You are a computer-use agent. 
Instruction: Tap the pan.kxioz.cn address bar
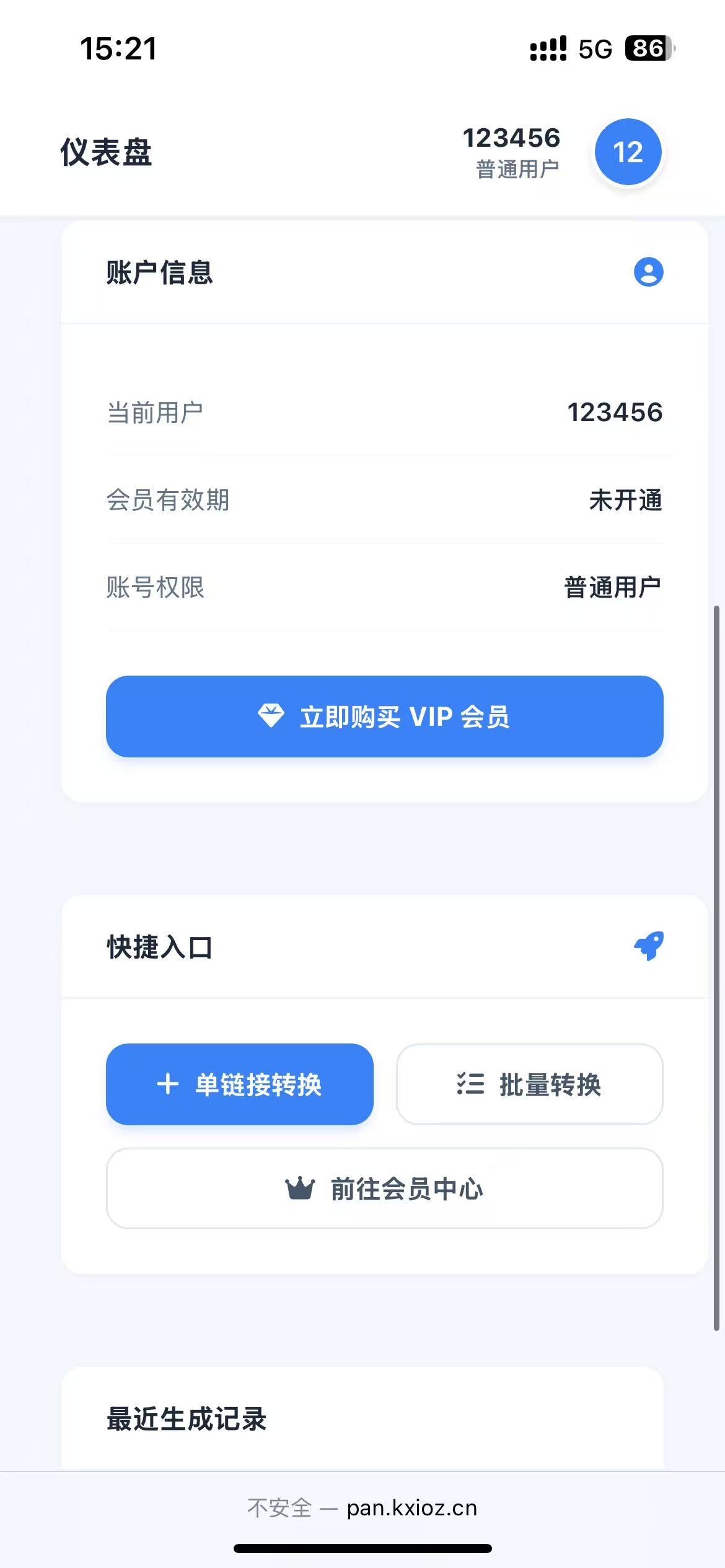point(363,1508)
